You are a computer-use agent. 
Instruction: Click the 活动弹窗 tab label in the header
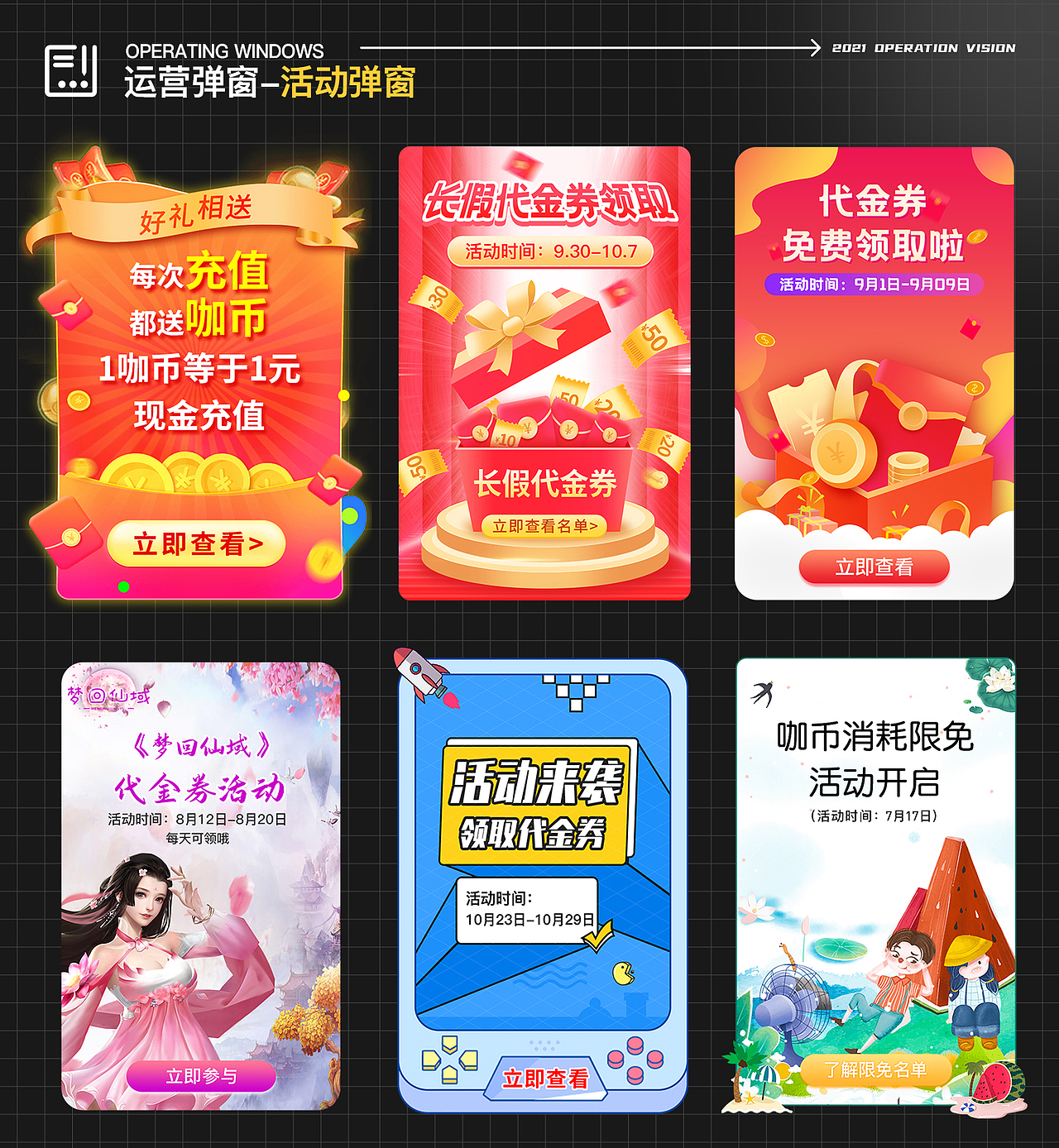(x=350, y=82)
